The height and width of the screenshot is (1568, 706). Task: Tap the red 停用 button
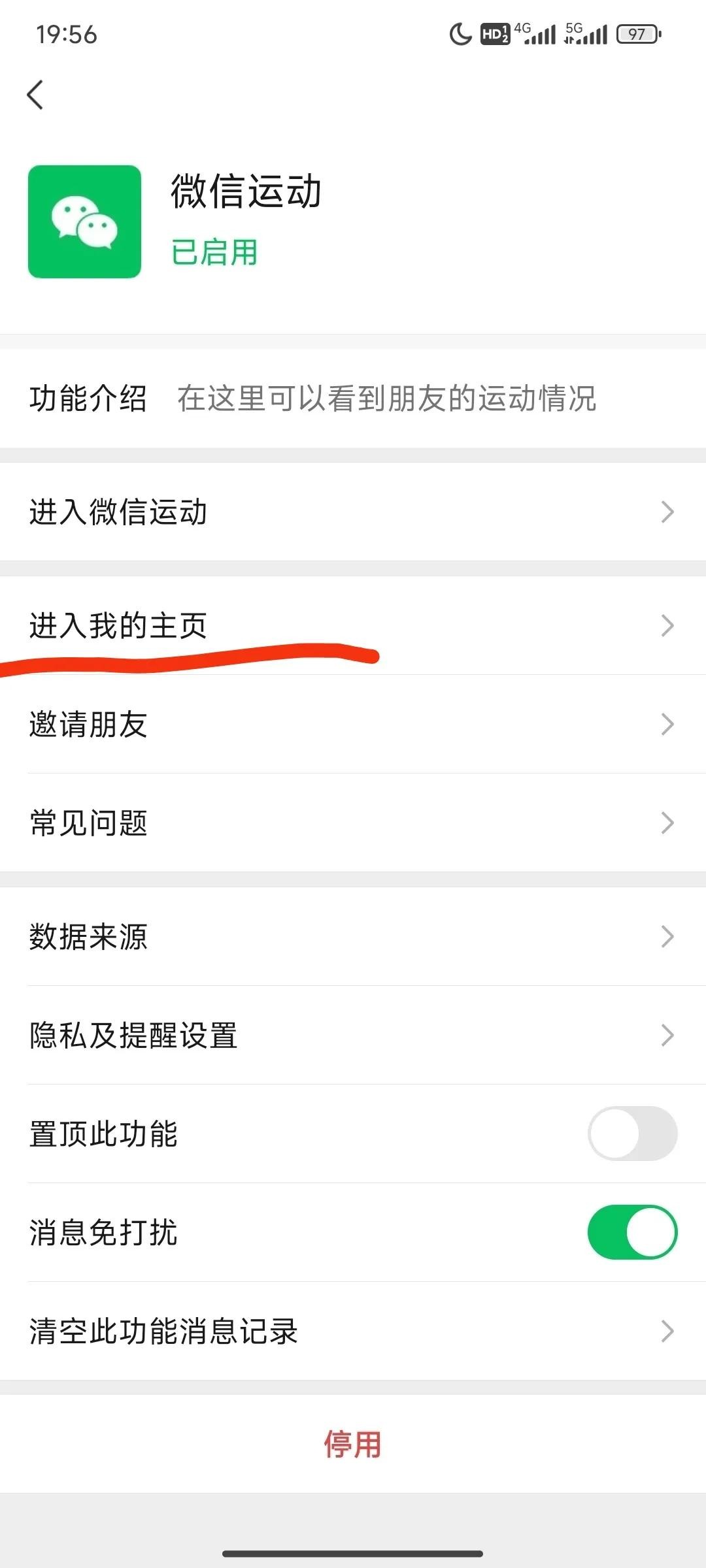click(x=353, y=1444)
